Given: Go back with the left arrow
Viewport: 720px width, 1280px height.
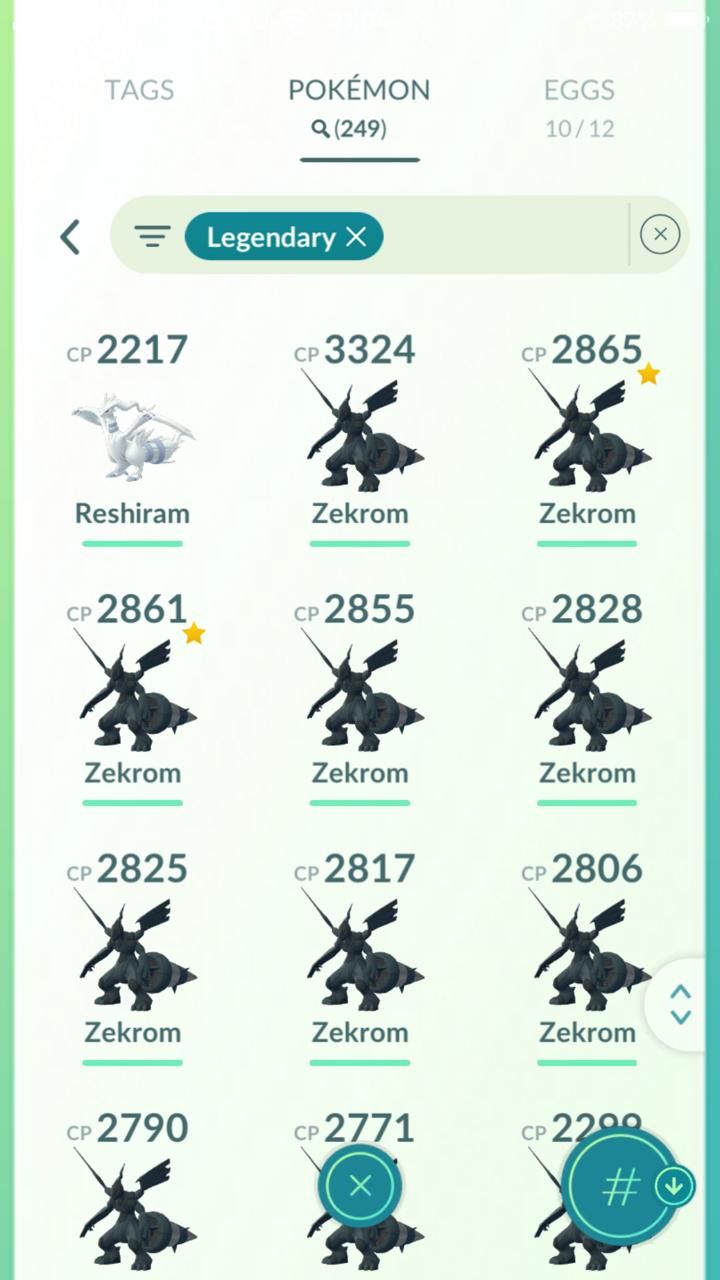Looking at the screenshot, I should 70,237.
